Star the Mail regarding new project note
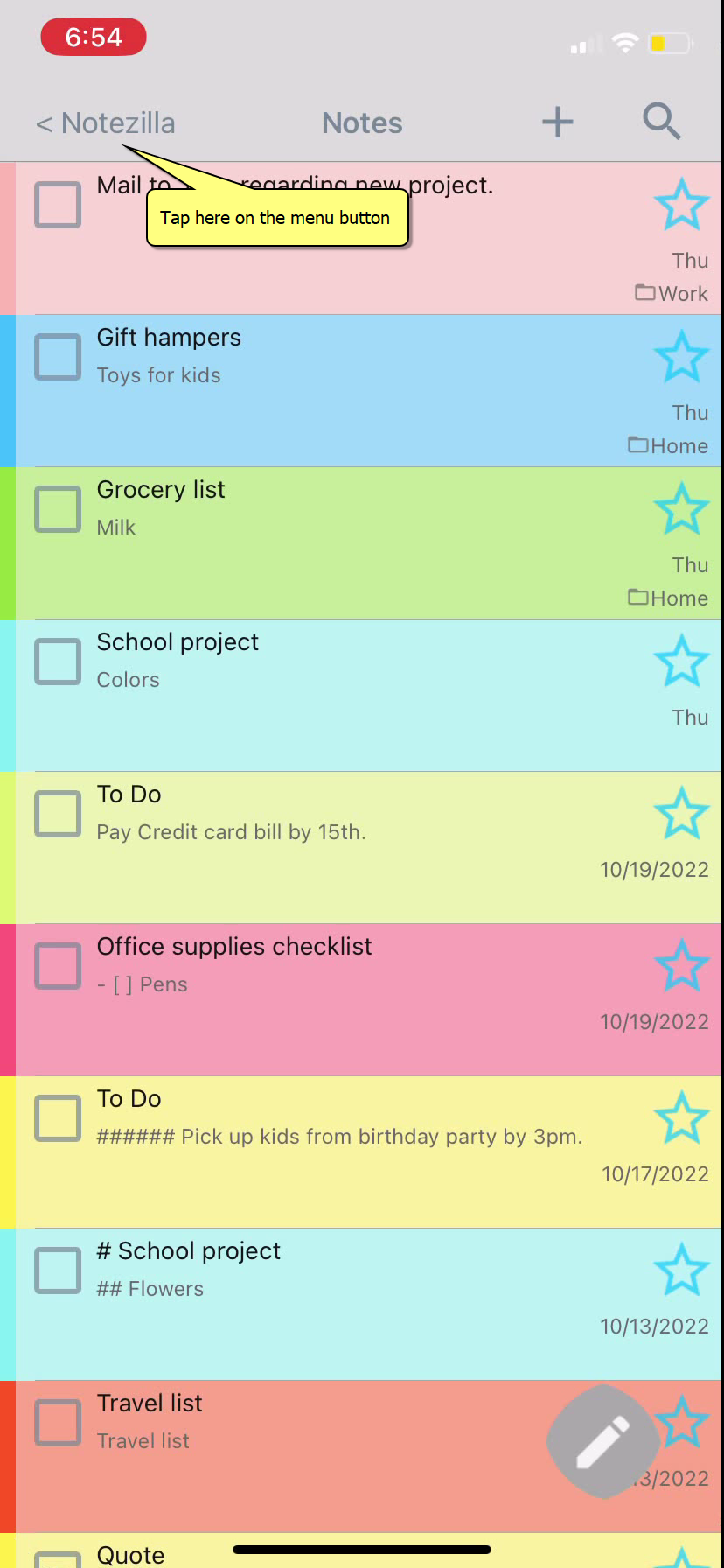Viewport: 724px width, 1568px height. pos(681,204)
